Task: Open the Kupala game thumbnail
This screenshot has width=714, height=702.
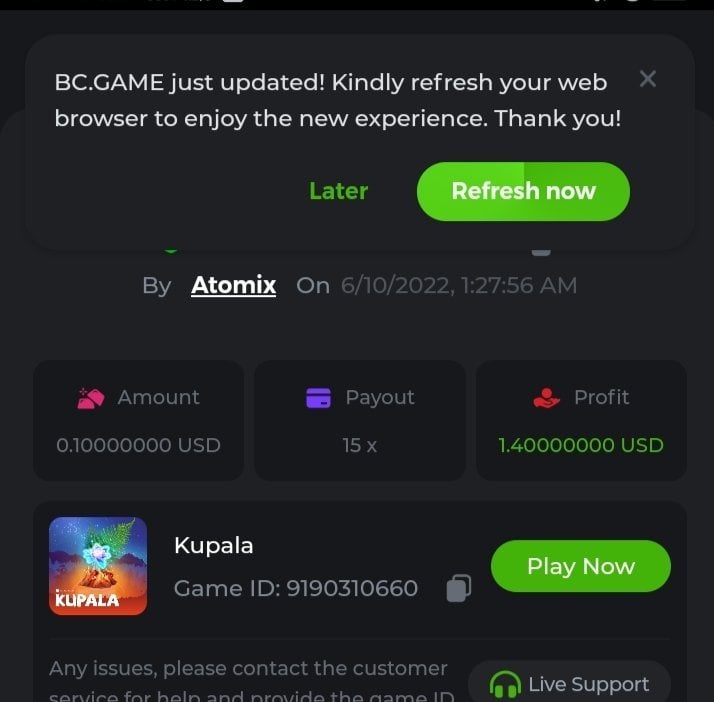Action: [x=98, y=566]
